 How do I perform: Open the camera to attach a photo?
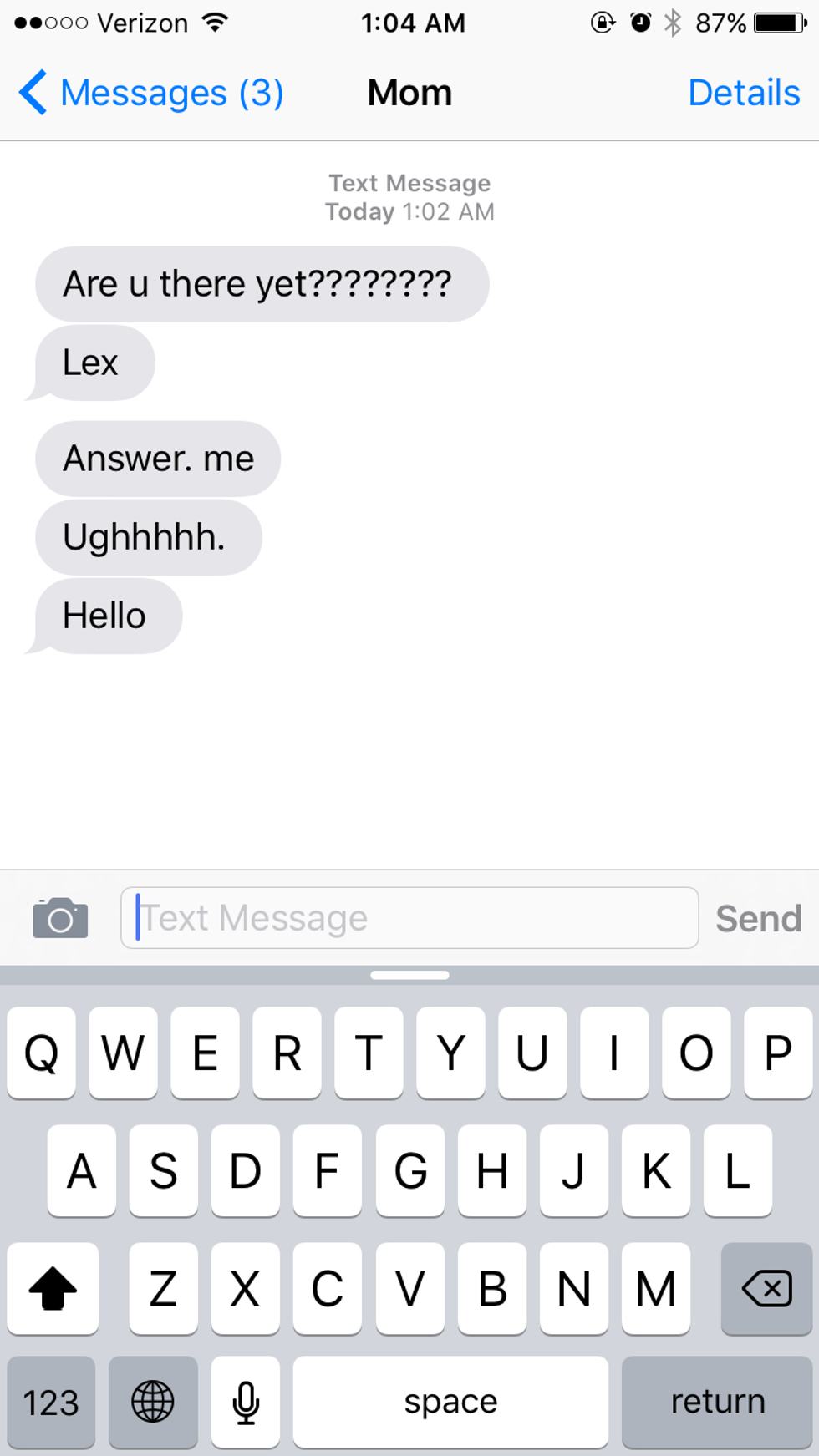click(x=60, y=918)
